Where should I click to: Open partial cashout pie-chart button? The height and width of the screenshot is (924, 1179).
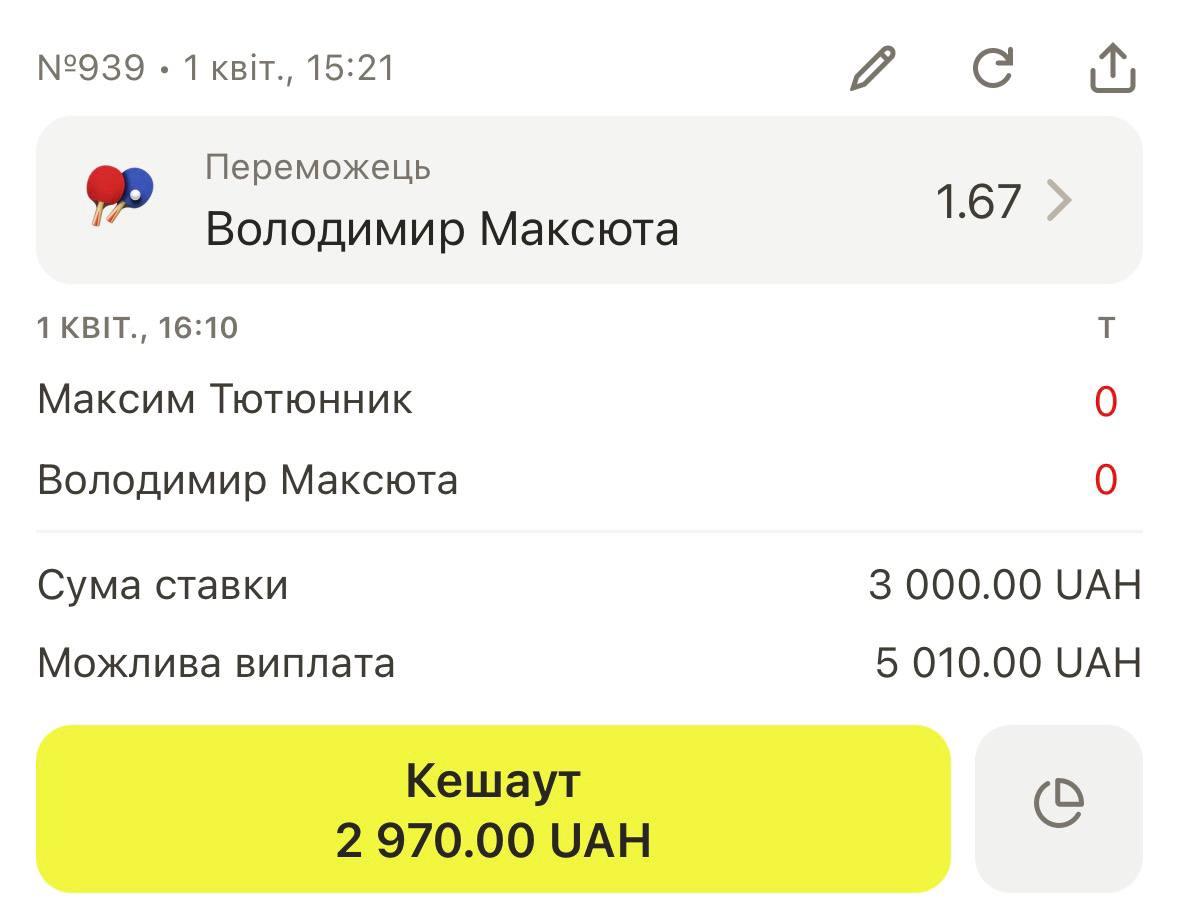coord(1058,806)
